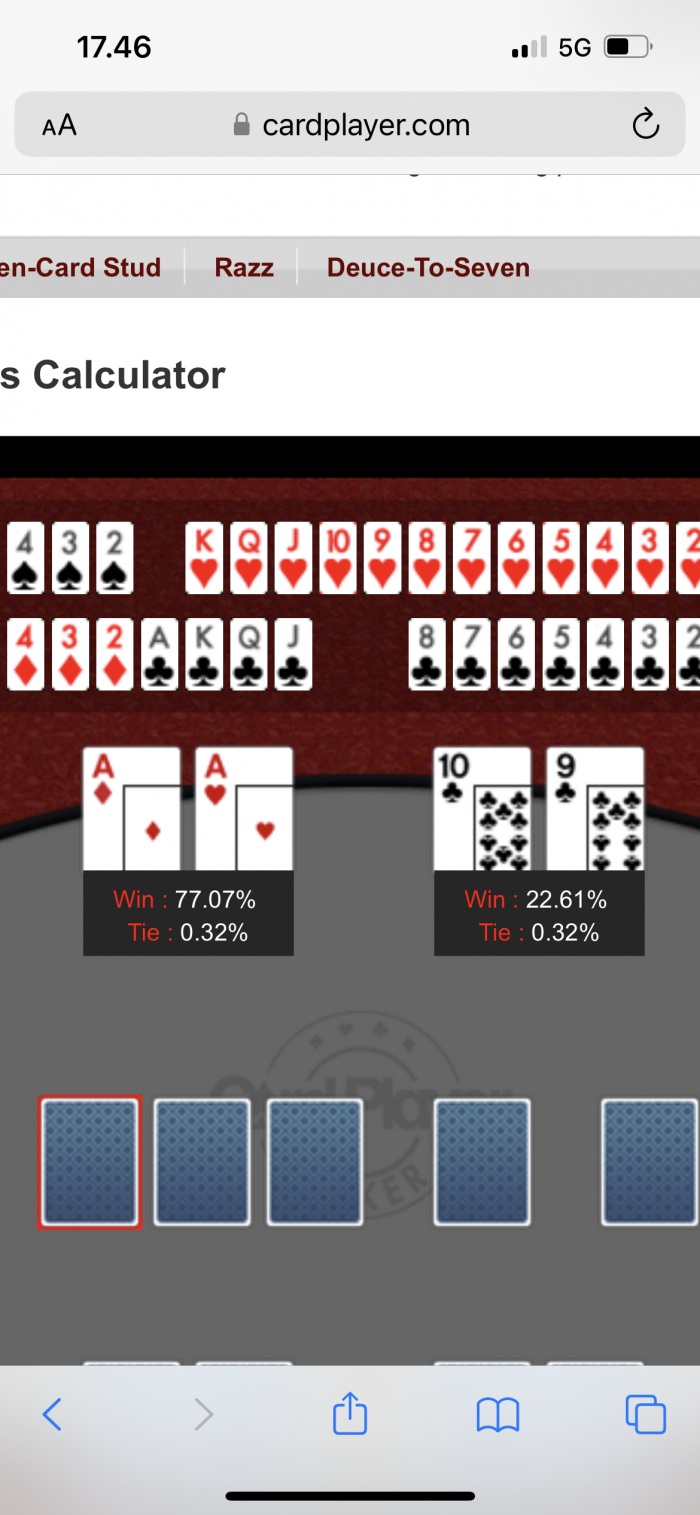Open the AA reader text options

pos(59,125)
